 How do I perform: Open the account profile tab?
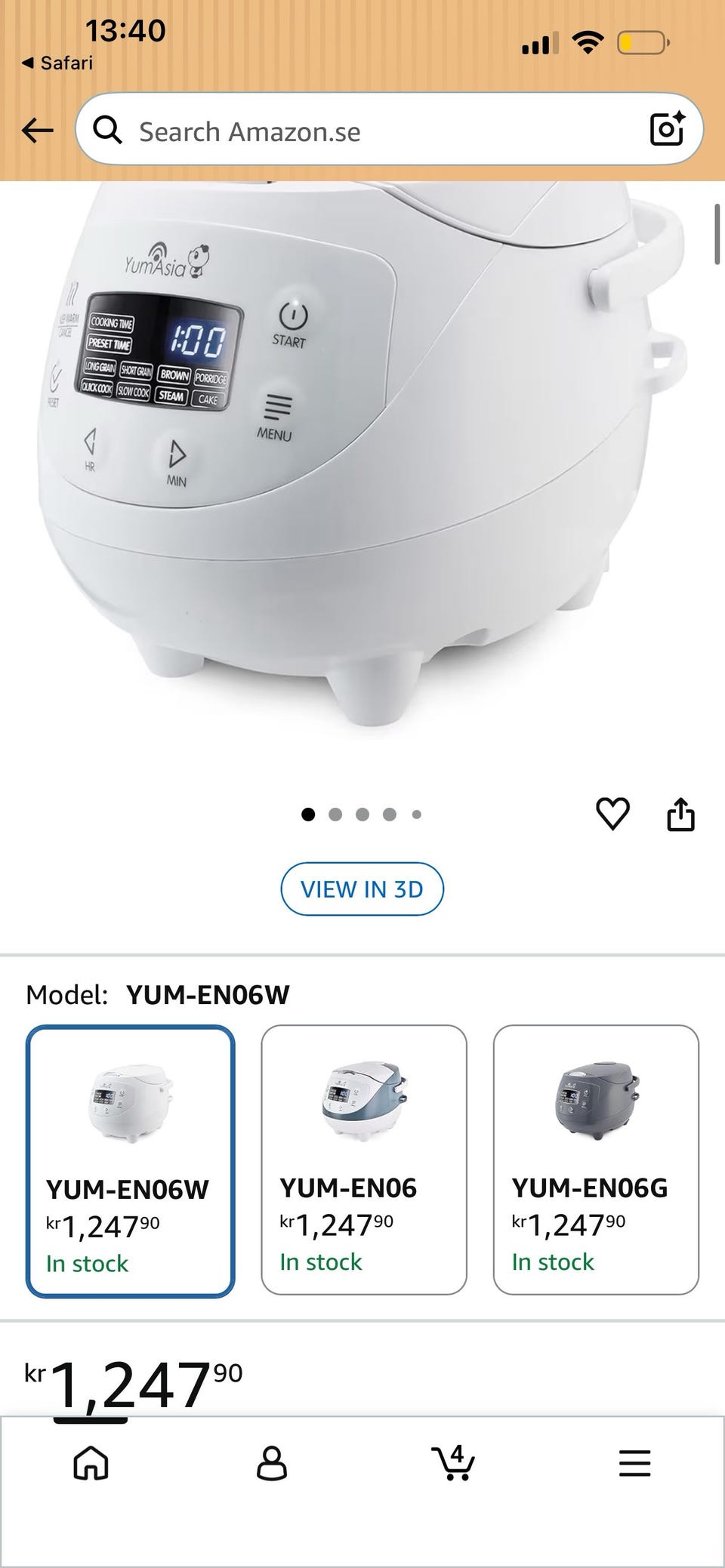click(272, 1463)
